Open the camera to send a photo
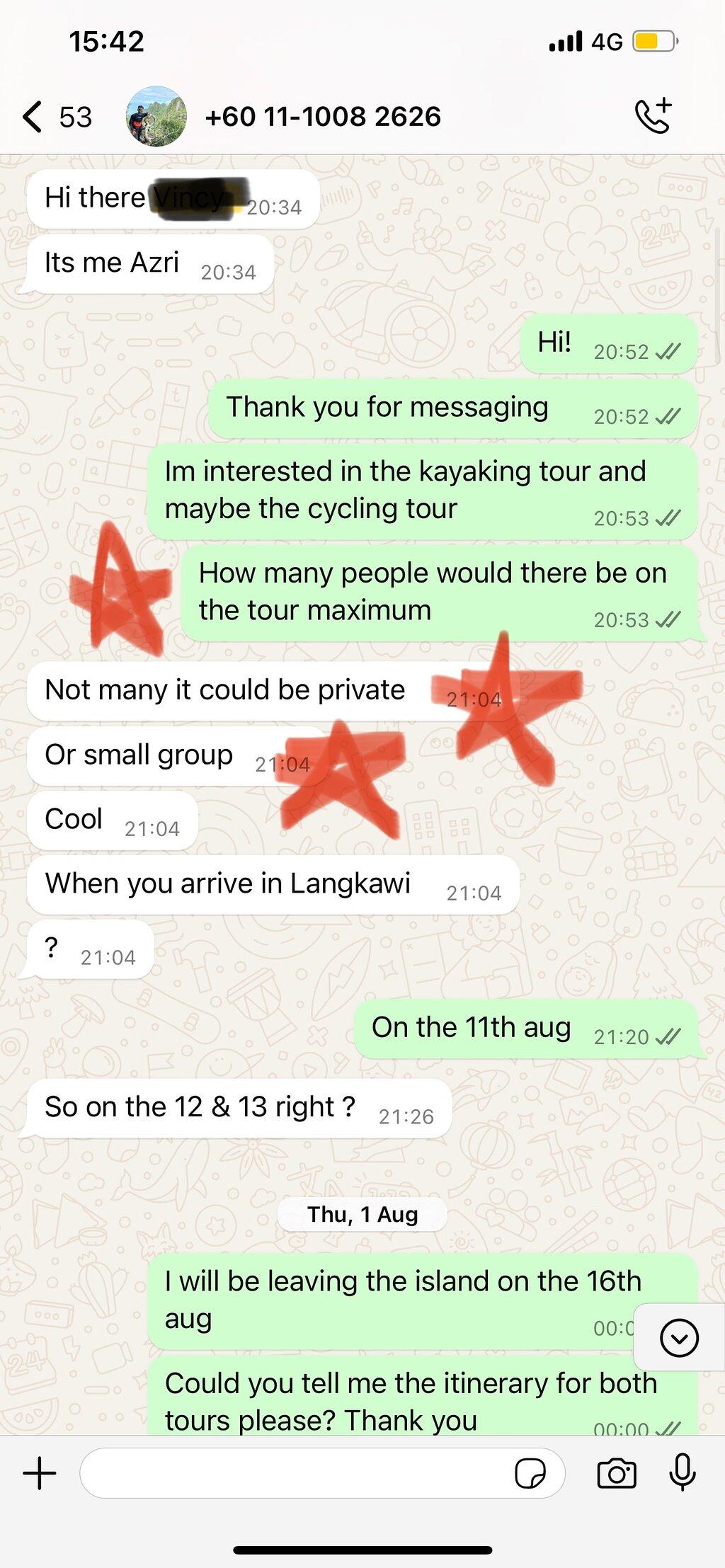Viewport: 725px width, 1568px height. coord(617,1473)
